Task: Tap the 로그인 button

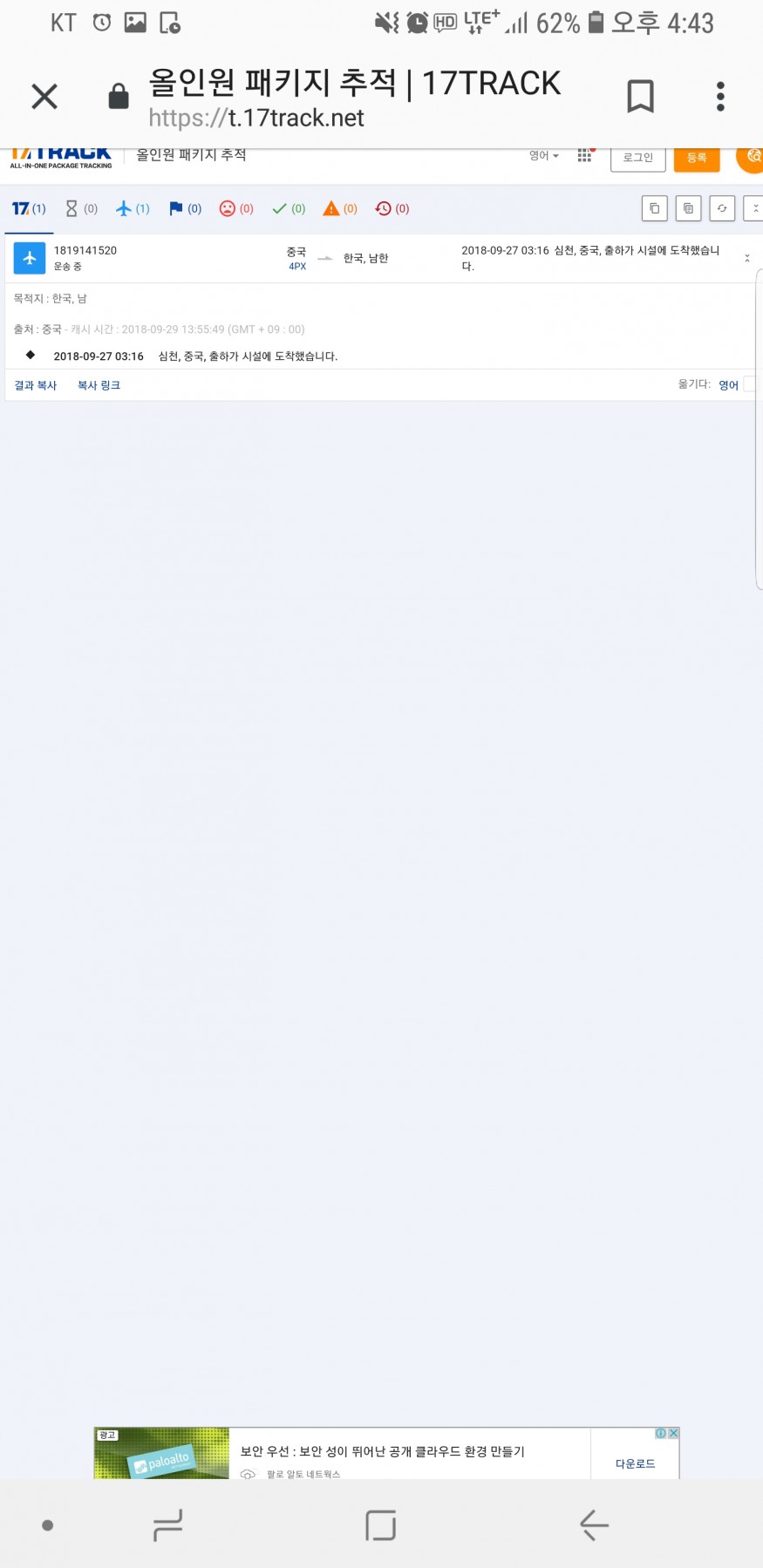Action: pos(637,158)
